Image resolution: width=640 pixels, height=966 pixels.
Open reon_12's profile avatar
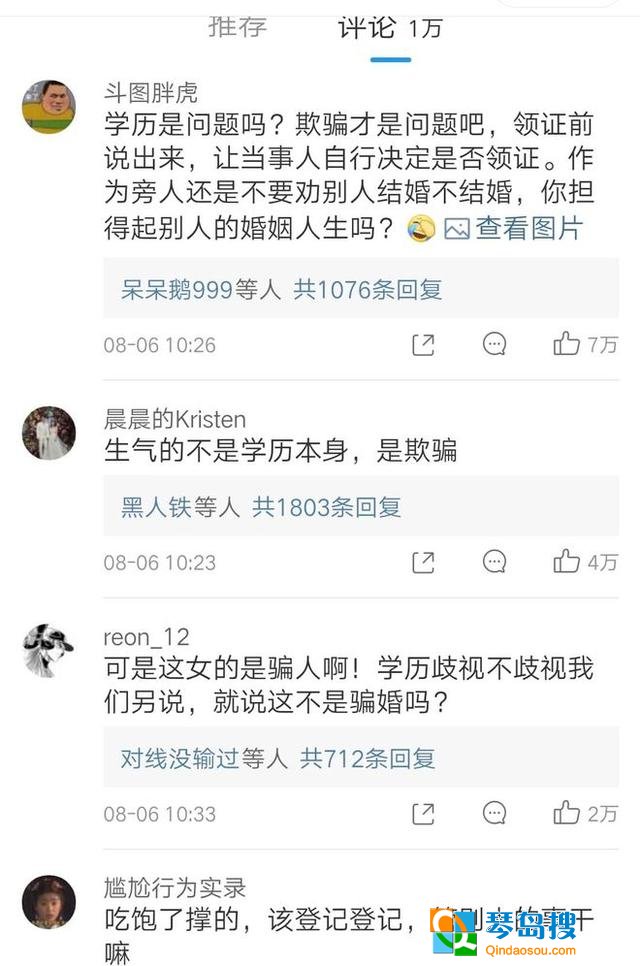[x=49, y=650]
